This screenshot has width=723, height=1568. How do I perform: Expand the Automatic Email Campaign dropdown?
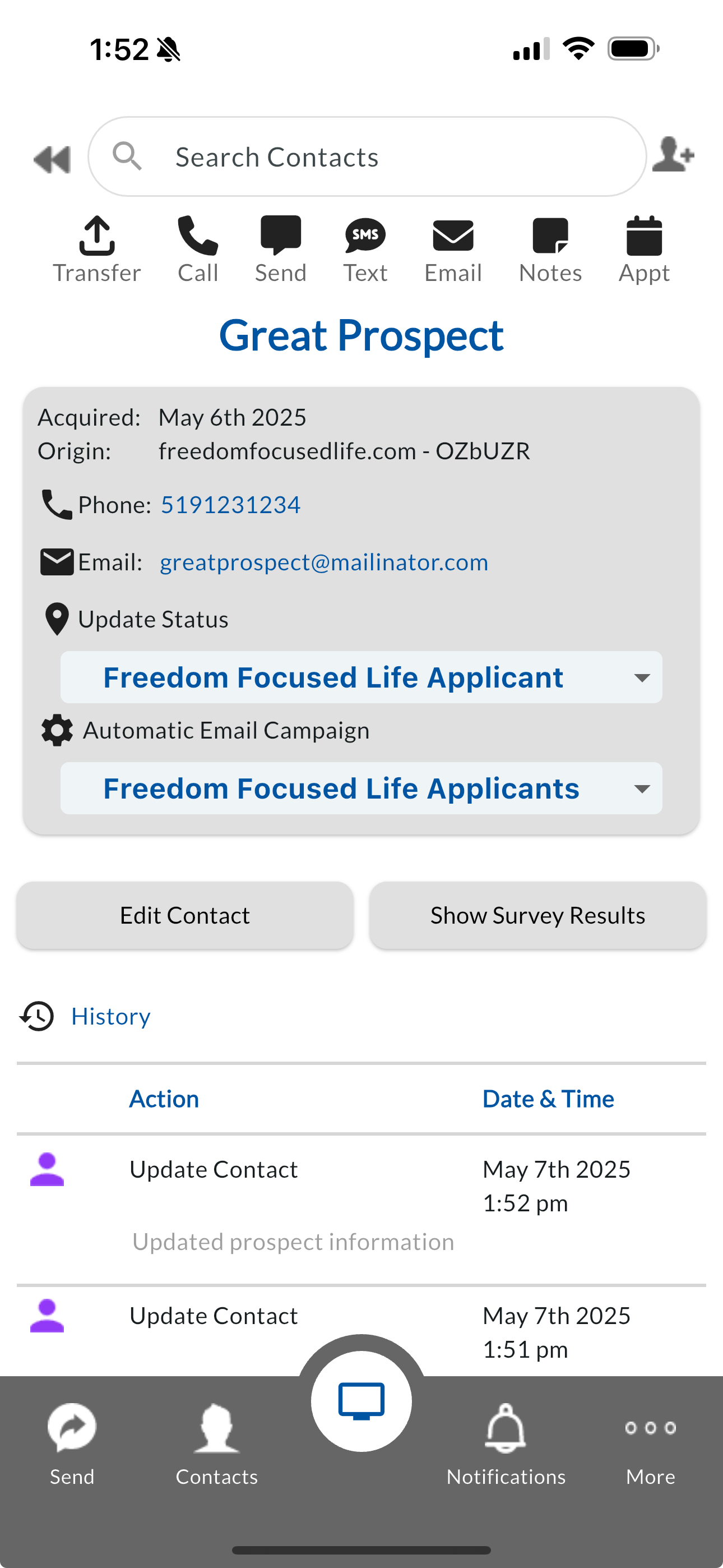(x=361, y=788)
